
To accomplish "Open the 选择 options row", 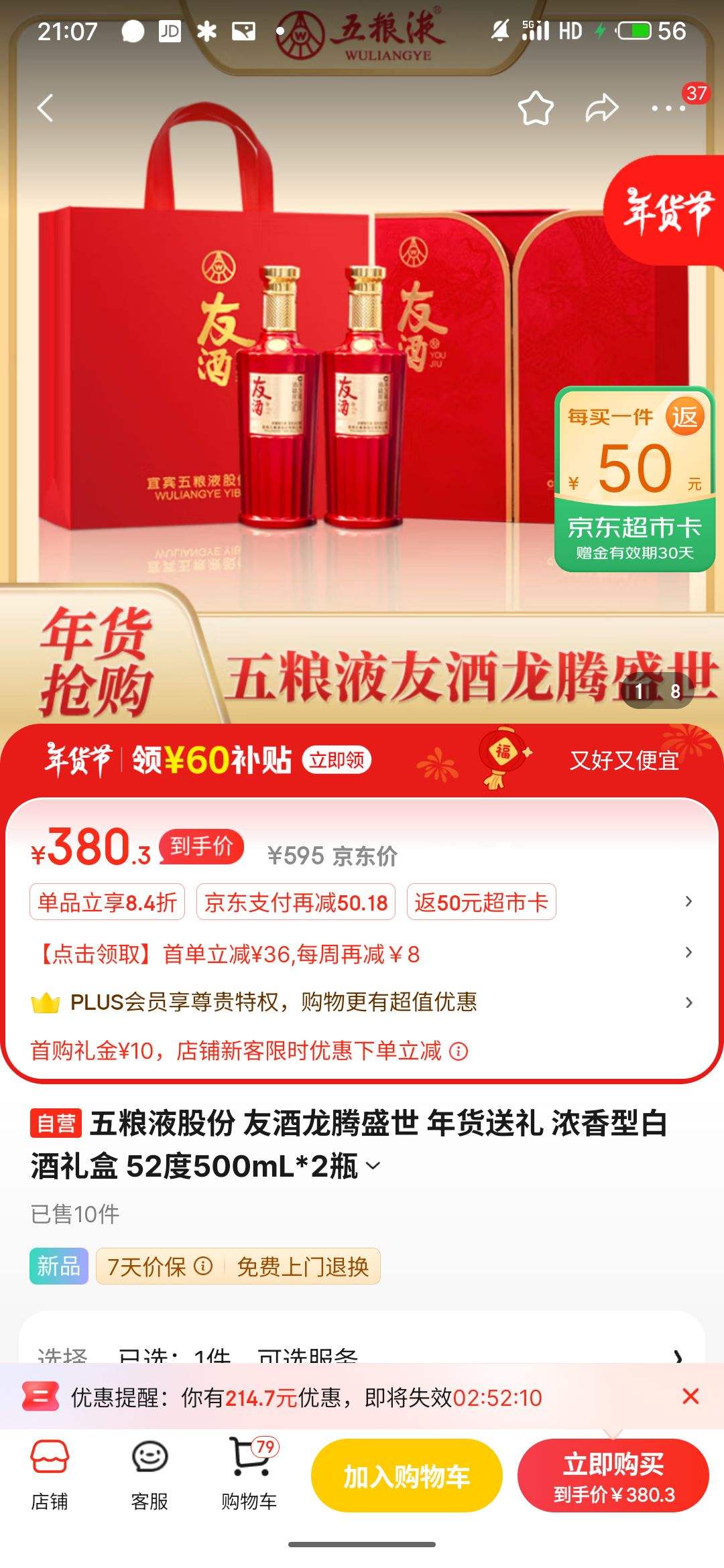I will (362, 1354).
